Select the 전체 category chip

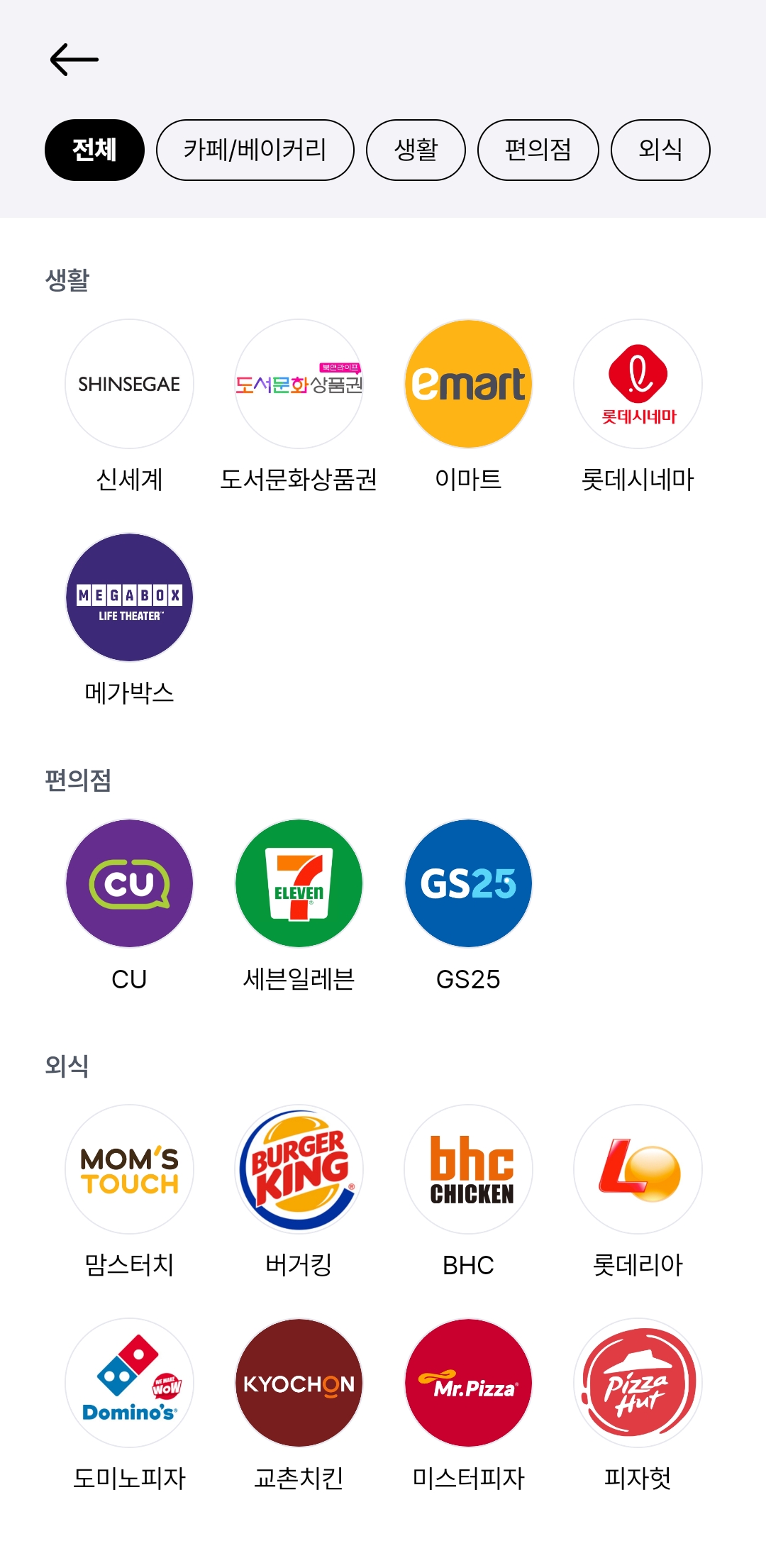[x=94, y=150]
